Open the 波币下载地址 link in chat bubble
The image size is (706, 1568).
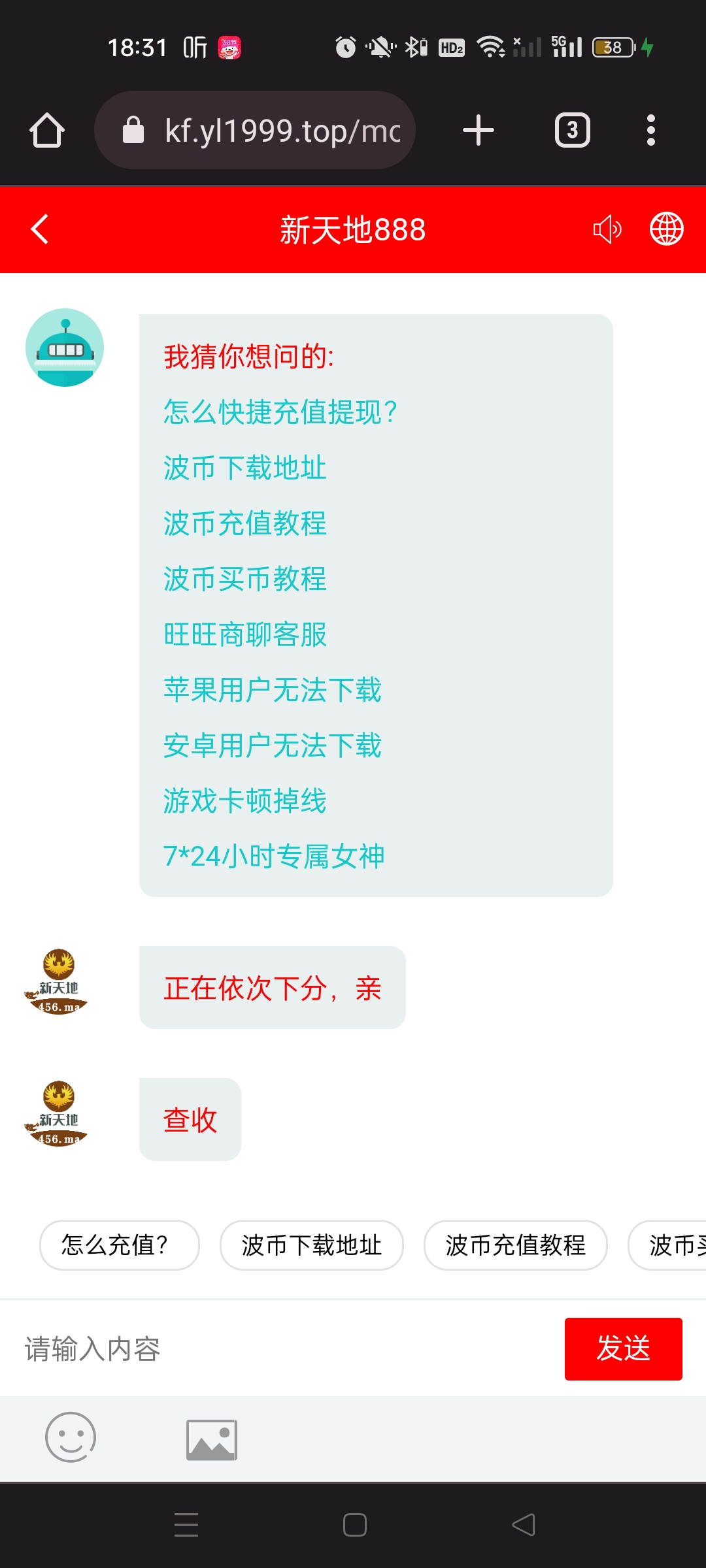[244, 468]
